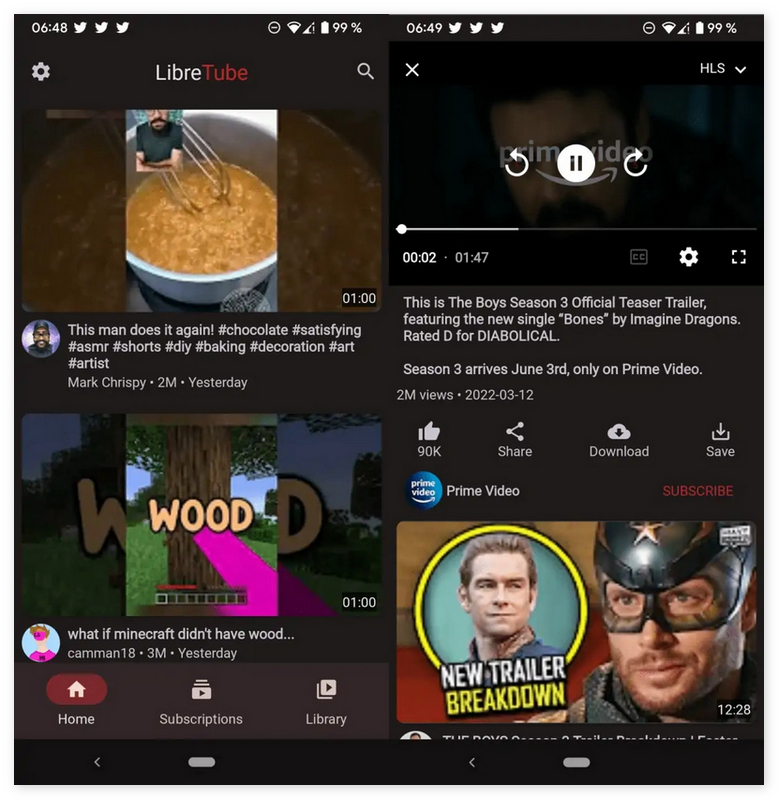This screenshot has height=800, width=779.
Task: Save the video to a playlist
Action: point(720,439)
